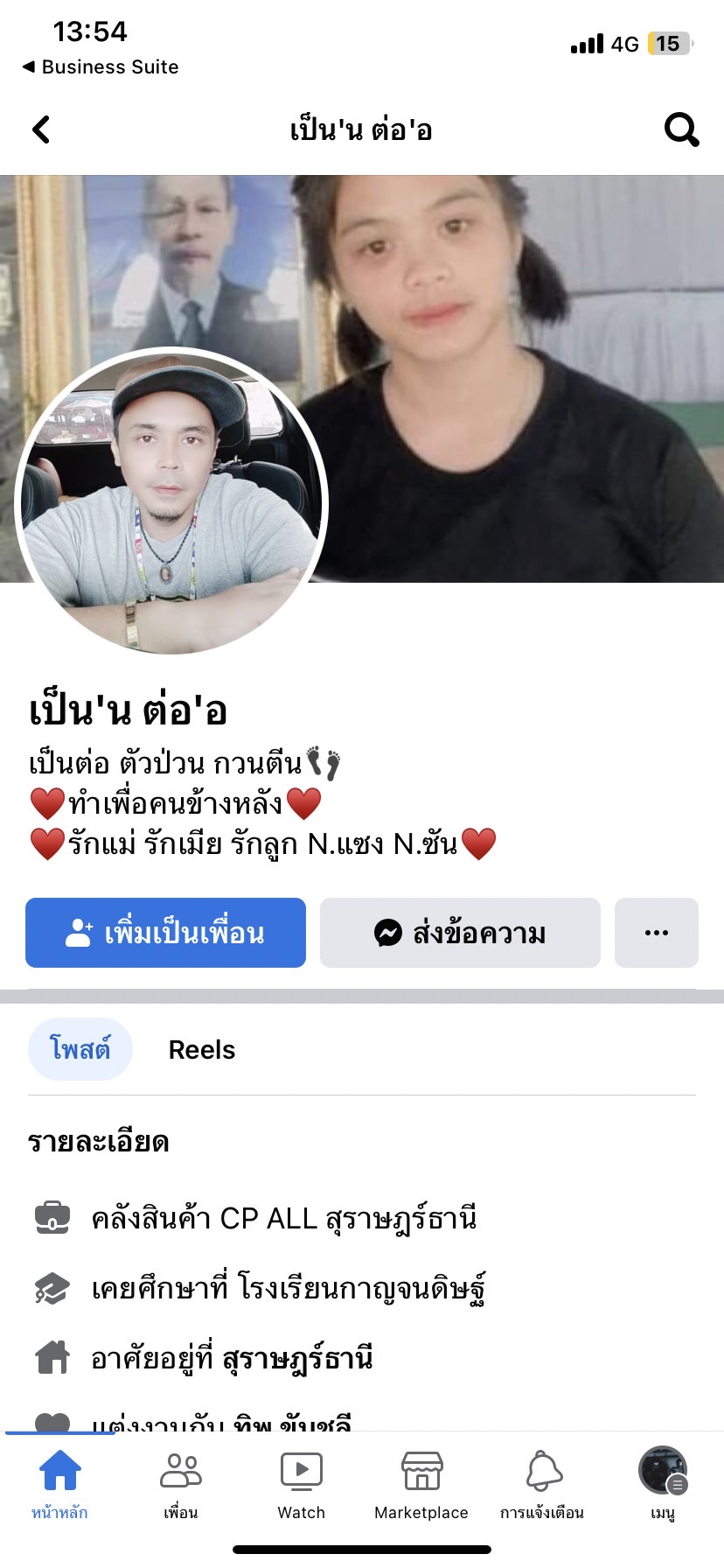Open the three-dot more options button
The image size is (724, 1568).
656,933
